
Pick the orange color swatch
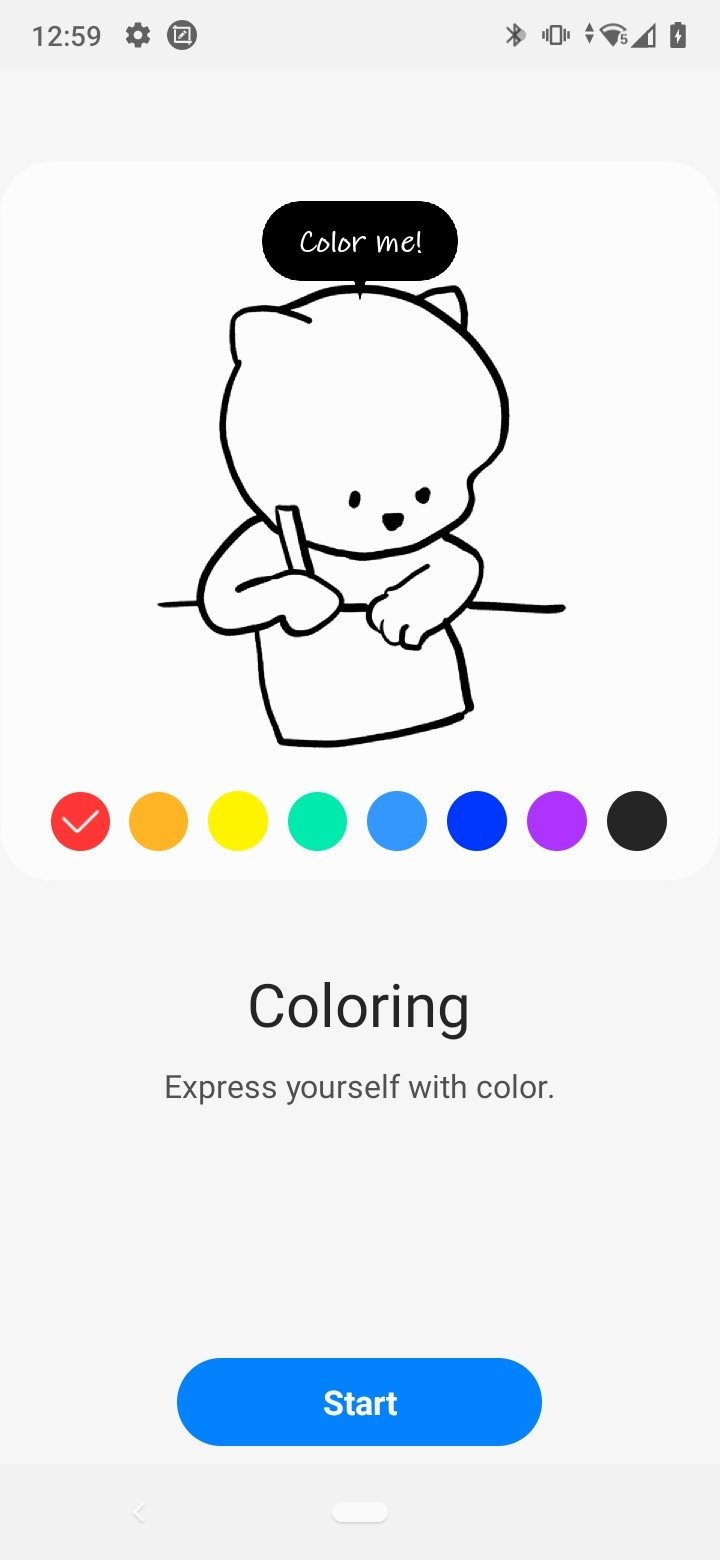click(x=159, y=821)
